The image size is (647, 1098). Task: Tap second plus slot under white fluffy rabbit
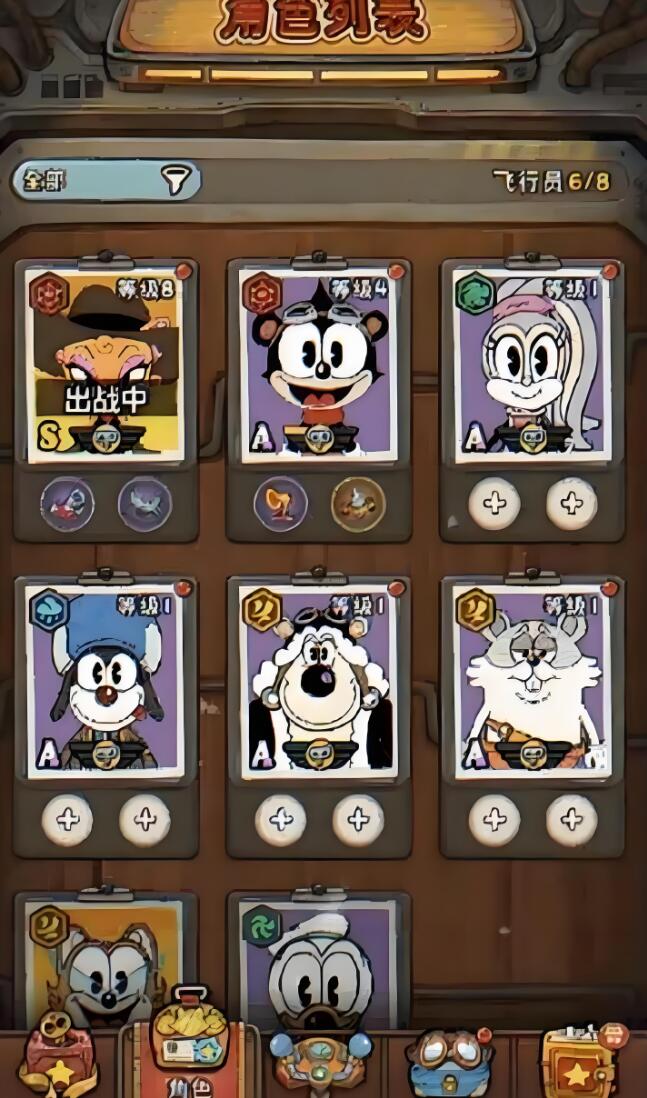coord(572,820)
